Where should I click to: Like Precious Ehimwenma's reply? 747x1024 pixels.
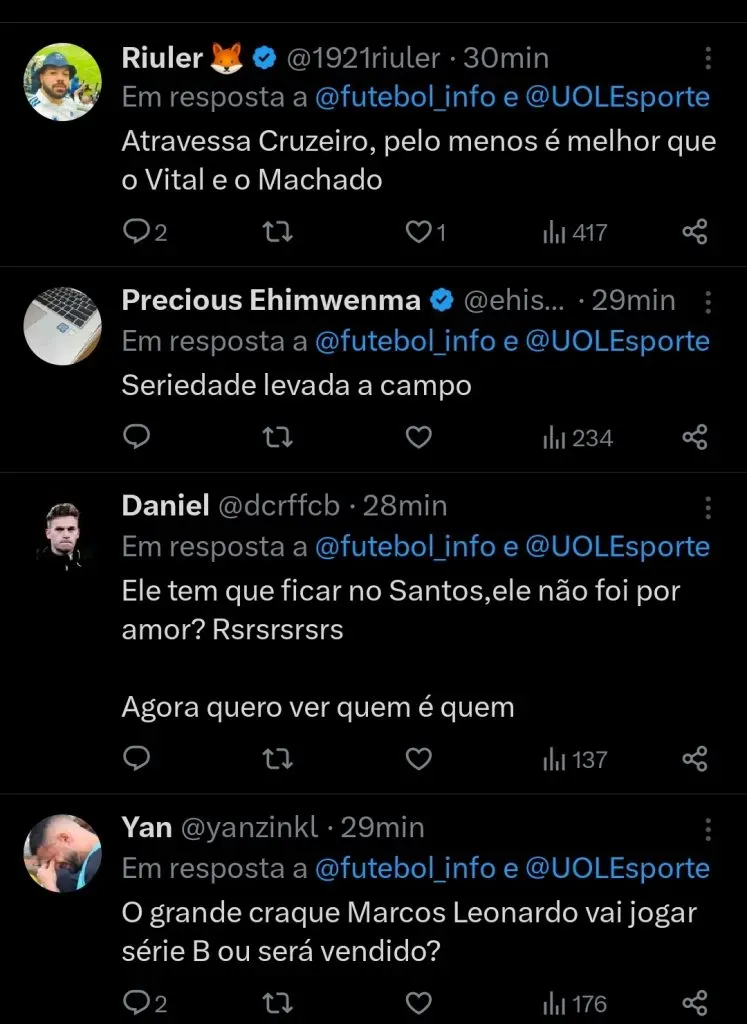click(418, 437)
